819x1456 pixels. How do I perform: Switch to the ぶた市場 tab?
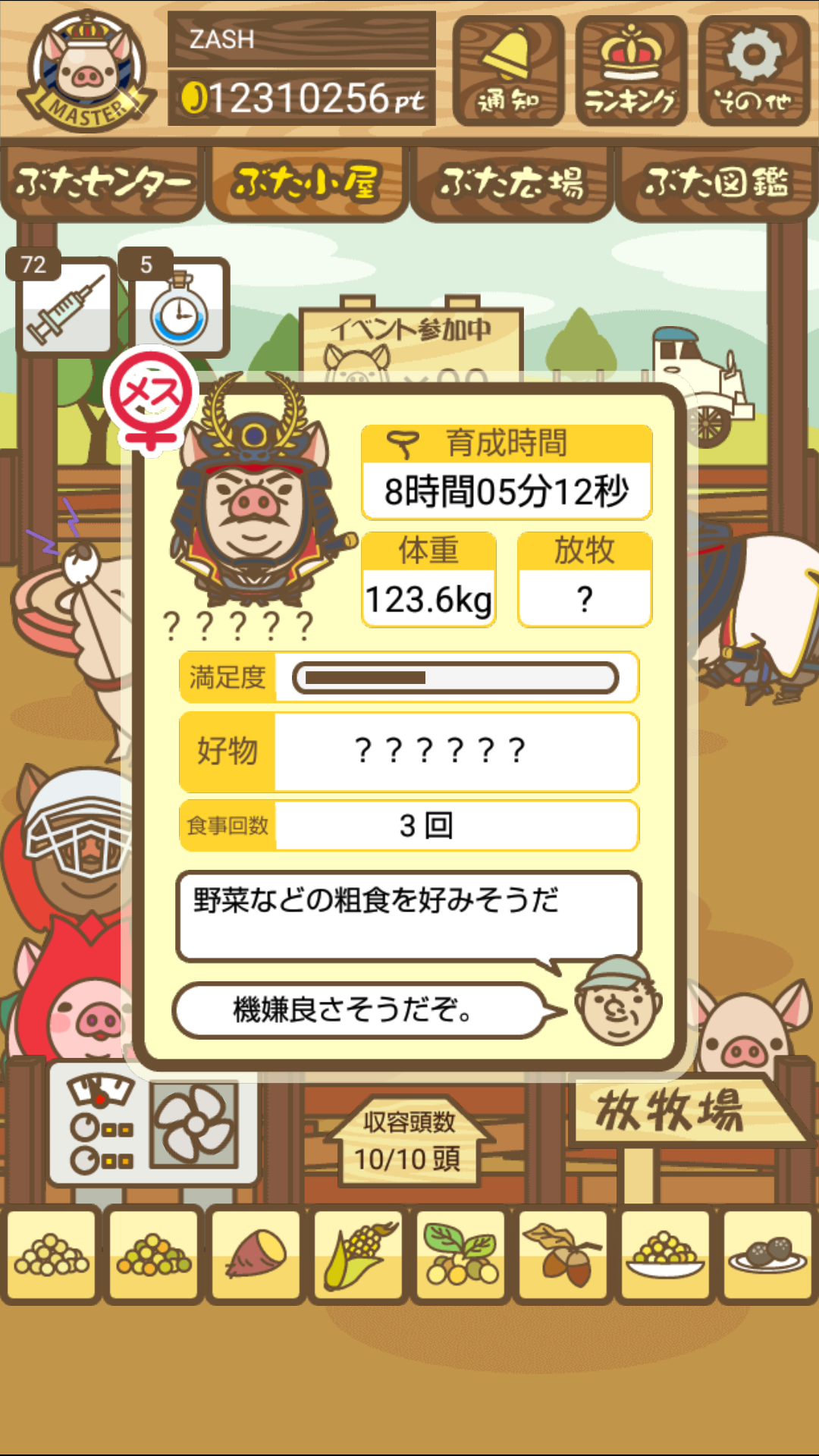512,182
